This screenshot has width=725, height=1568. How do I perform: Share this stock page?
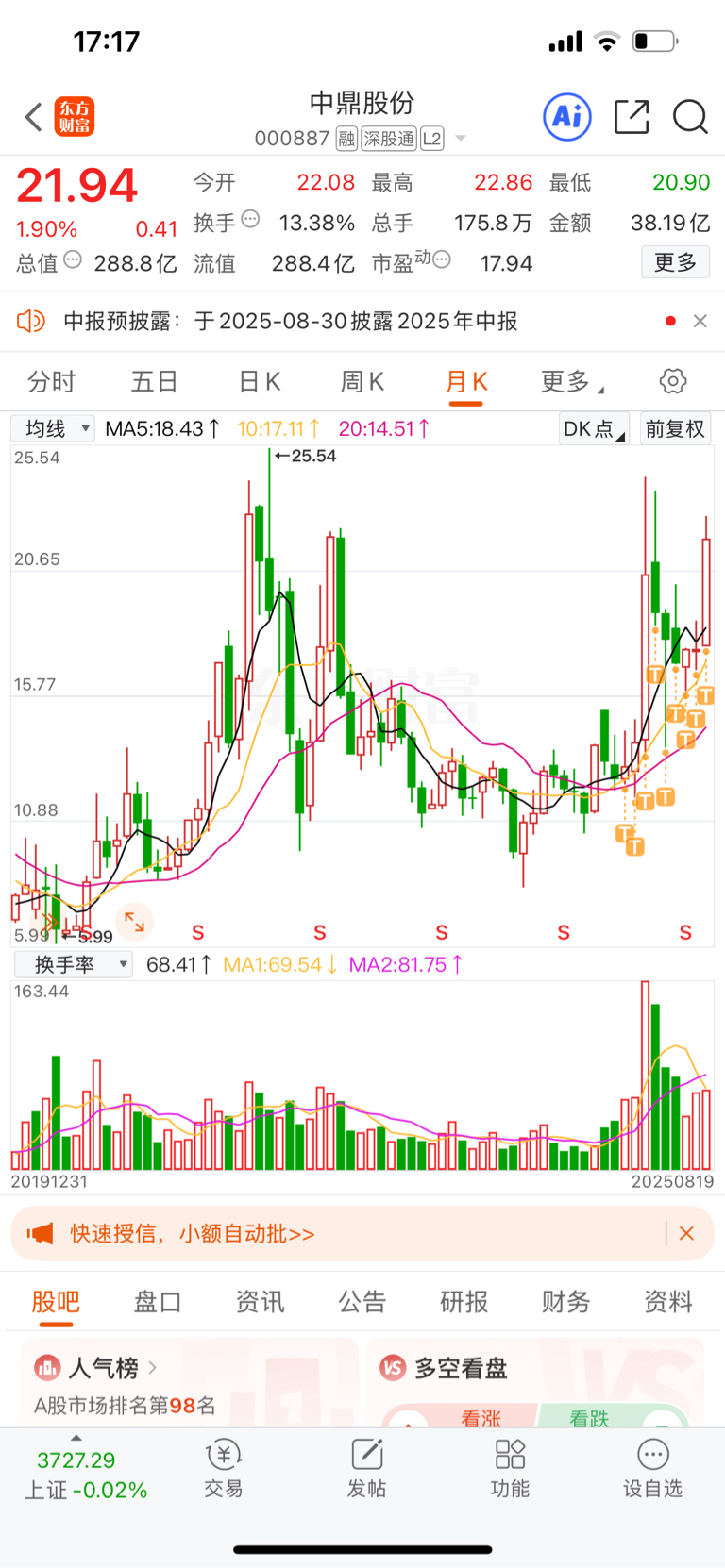632,117
